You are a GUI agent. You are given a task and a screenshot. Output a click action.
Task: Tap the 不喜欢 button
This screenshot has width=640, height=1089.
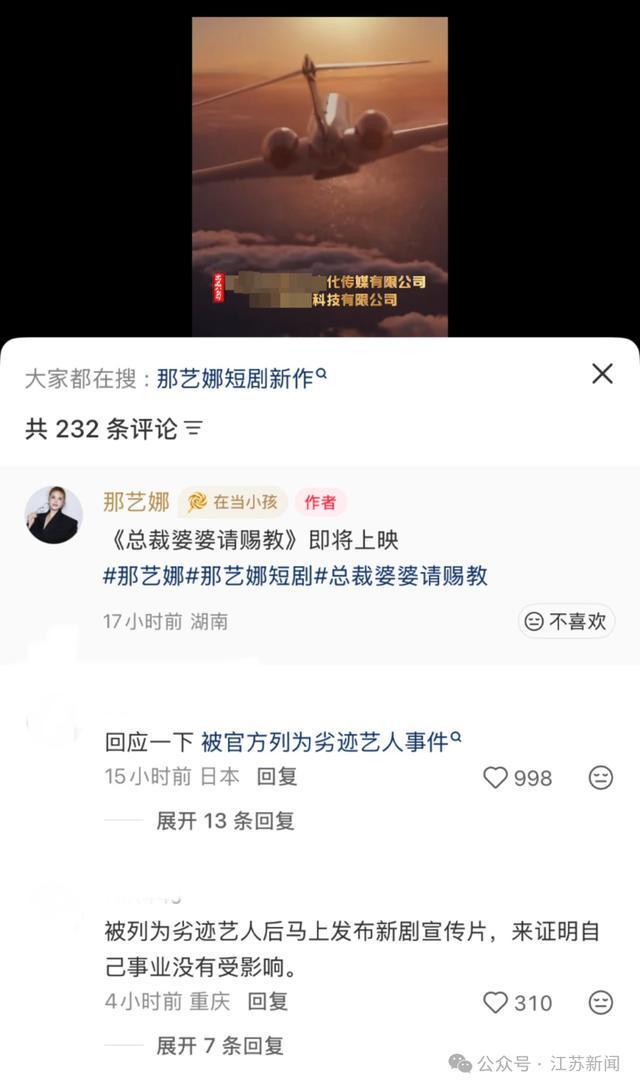(x=567, y=621)
